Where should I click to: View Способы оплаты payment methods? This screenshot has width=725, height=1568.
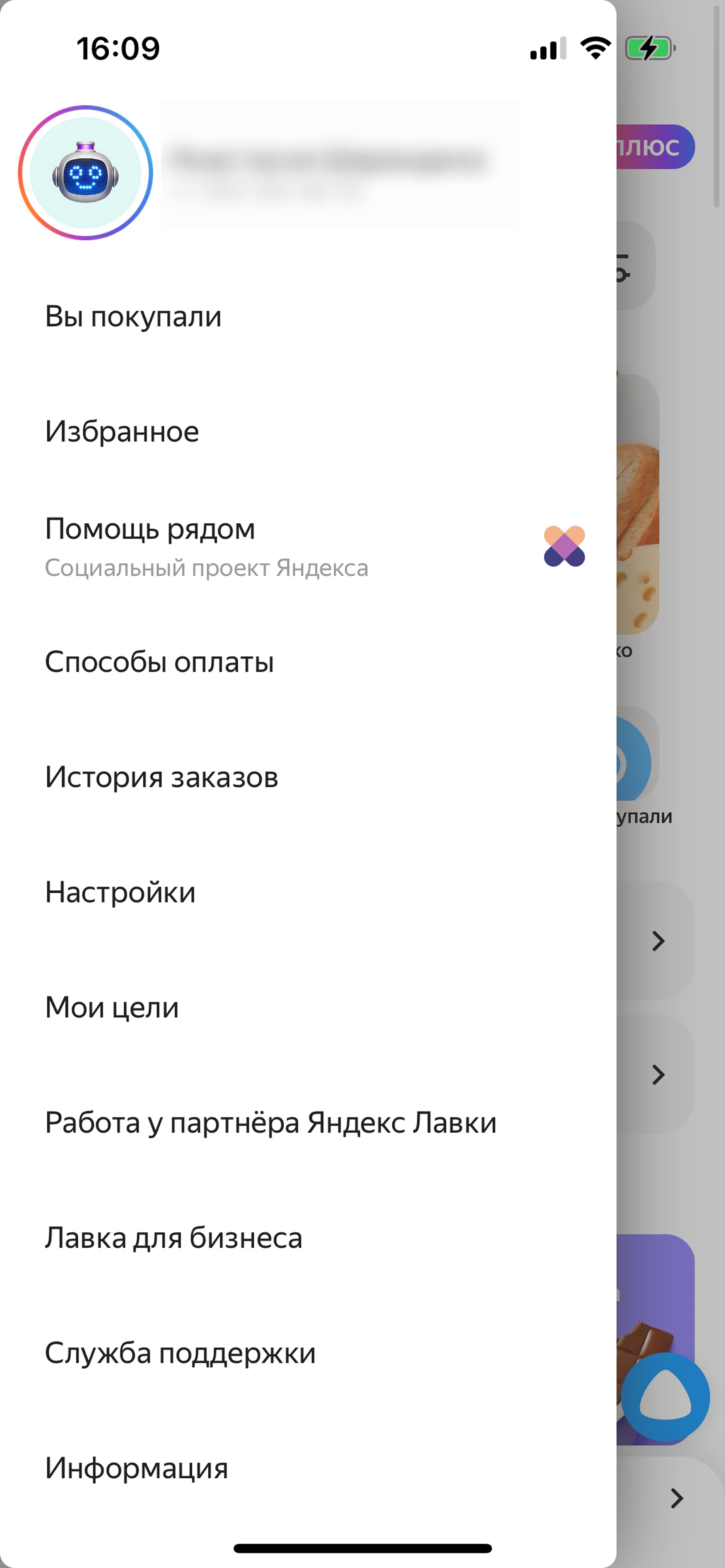point(308,662)
